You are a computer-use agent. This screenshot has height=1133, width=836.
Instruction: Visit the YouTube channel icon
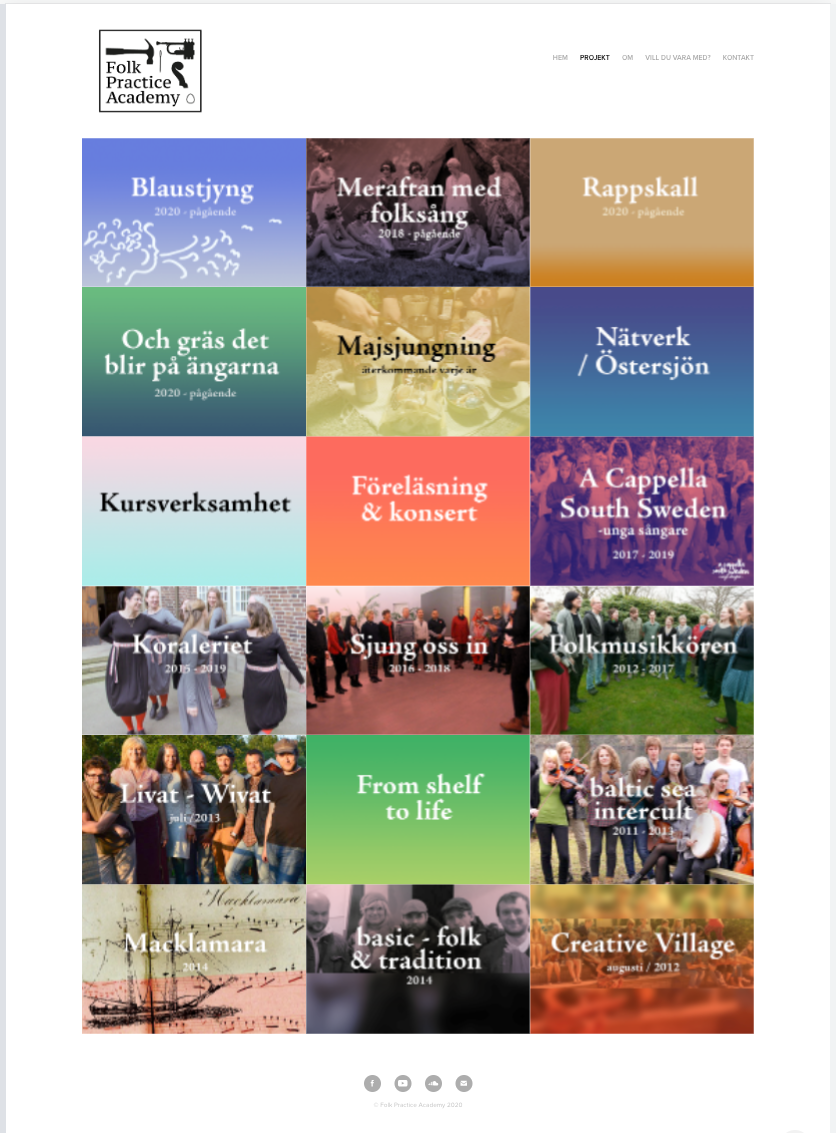coord(402,1083)
